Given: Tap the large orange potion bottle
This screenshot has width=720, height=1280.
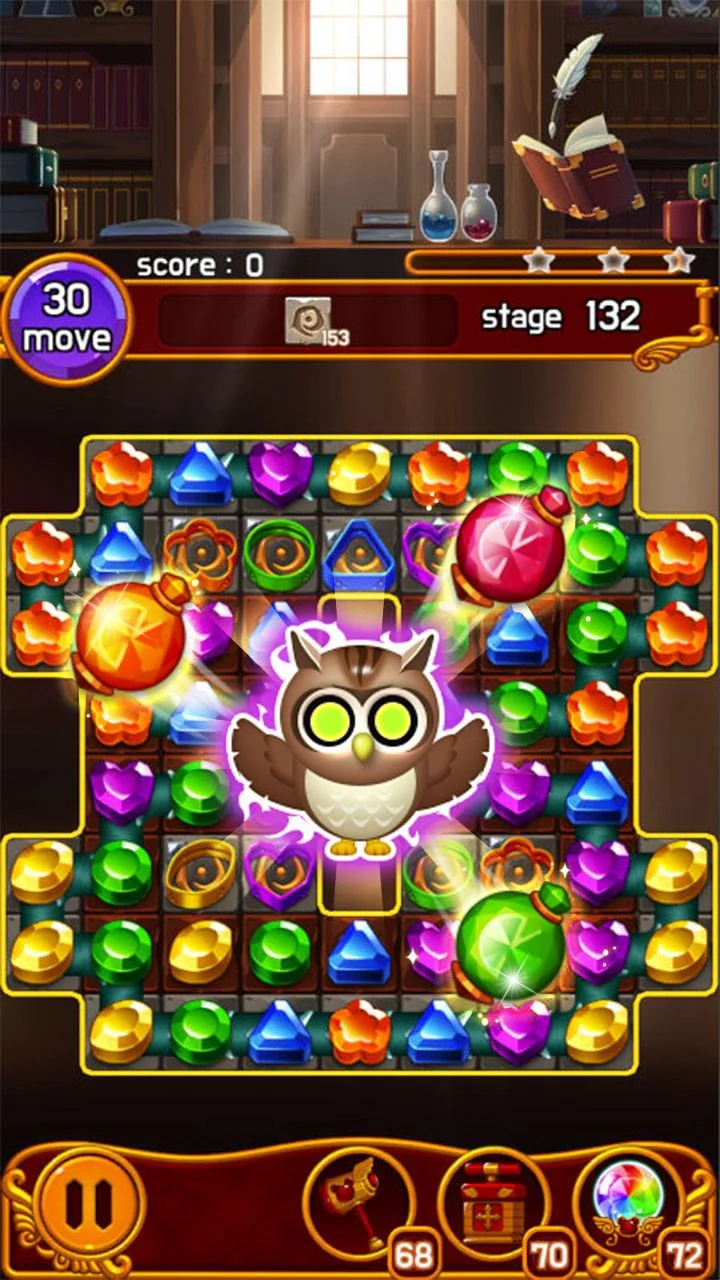Looking at the screenshot, I should [130, 632].
